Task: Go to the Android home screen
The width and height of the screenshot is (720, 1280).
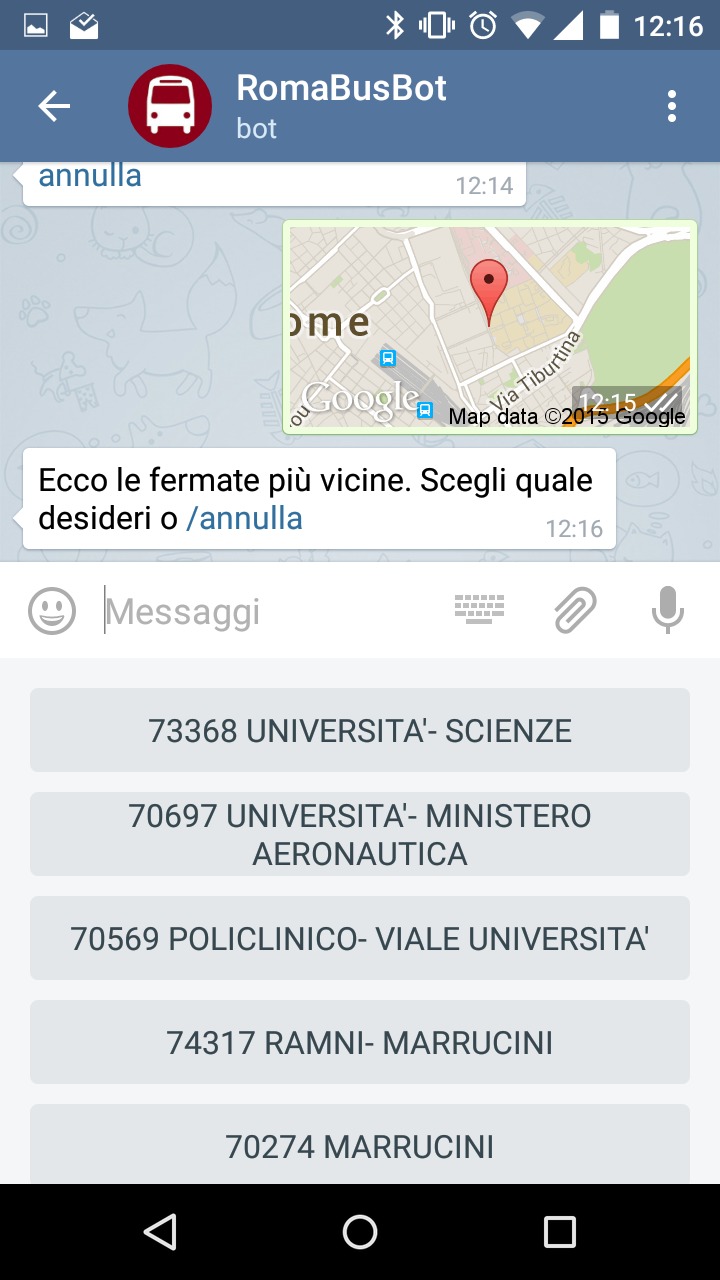Action: (x=360, y=1232)
